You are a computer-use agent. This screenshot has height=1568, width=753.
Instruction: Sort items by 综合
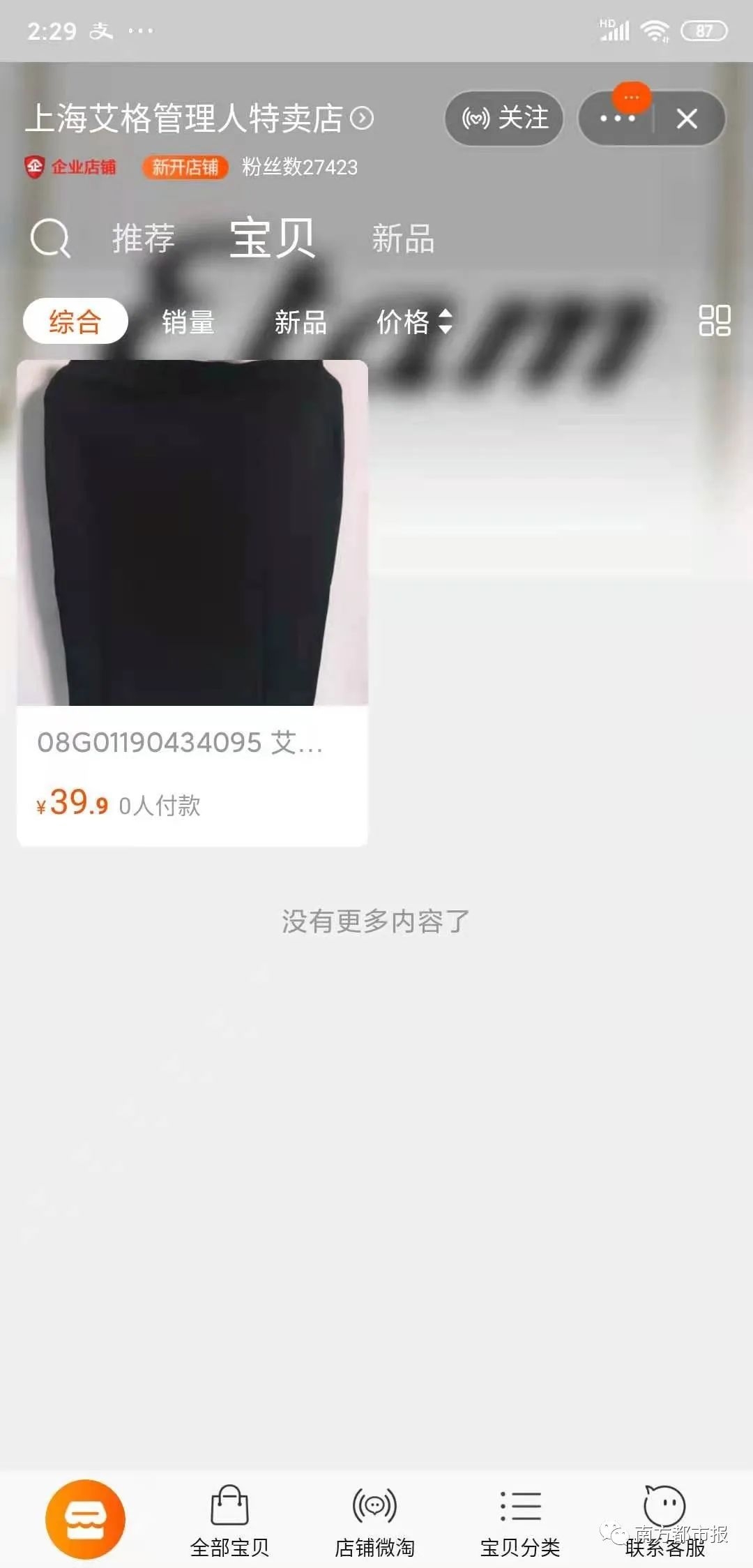coord(75,322)
